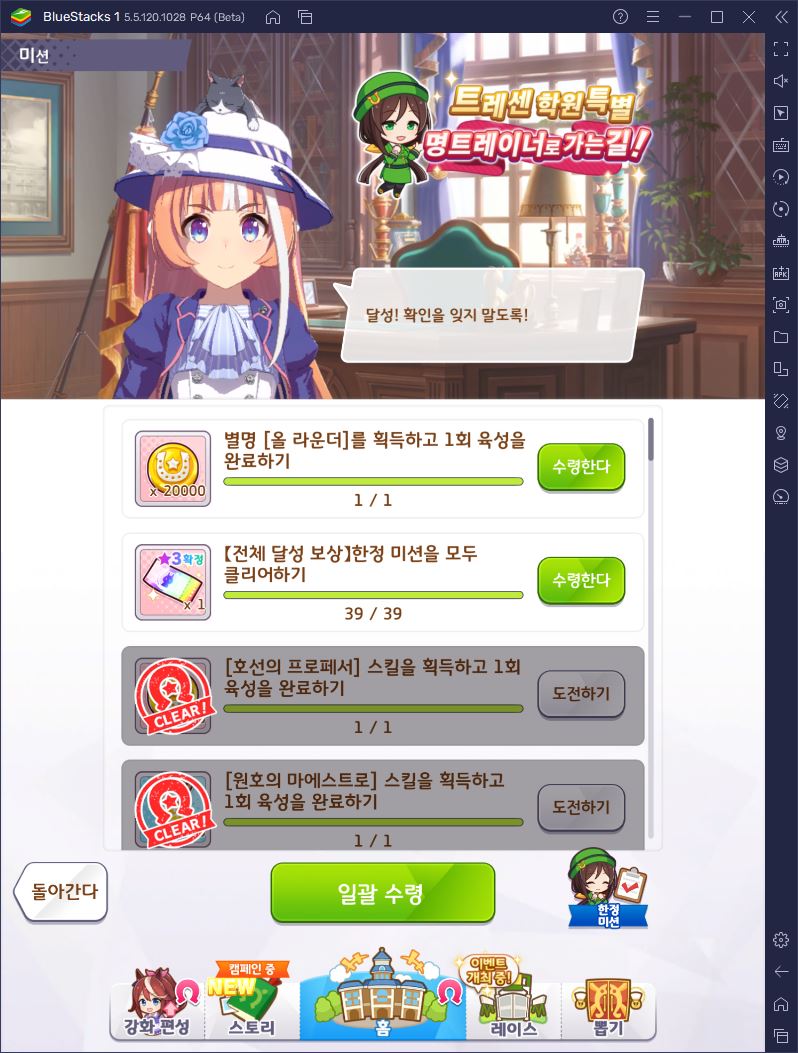The width and height of the screenshot is (798, 1053).
Task: Close the BlueStacks window
Action: click(x=749, y=17)
